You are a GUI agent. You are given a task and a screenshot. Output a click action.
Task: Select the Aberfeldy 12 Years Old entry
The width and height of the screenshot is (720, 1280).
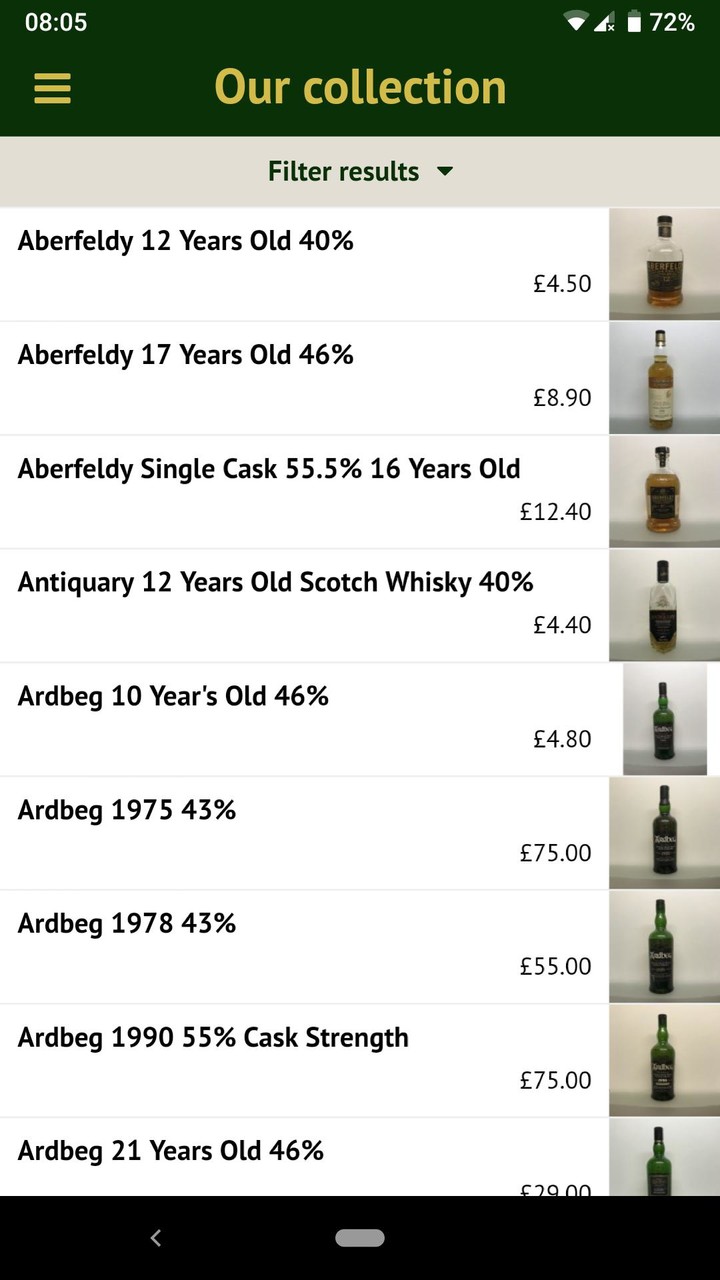click(x=300, y=262)
